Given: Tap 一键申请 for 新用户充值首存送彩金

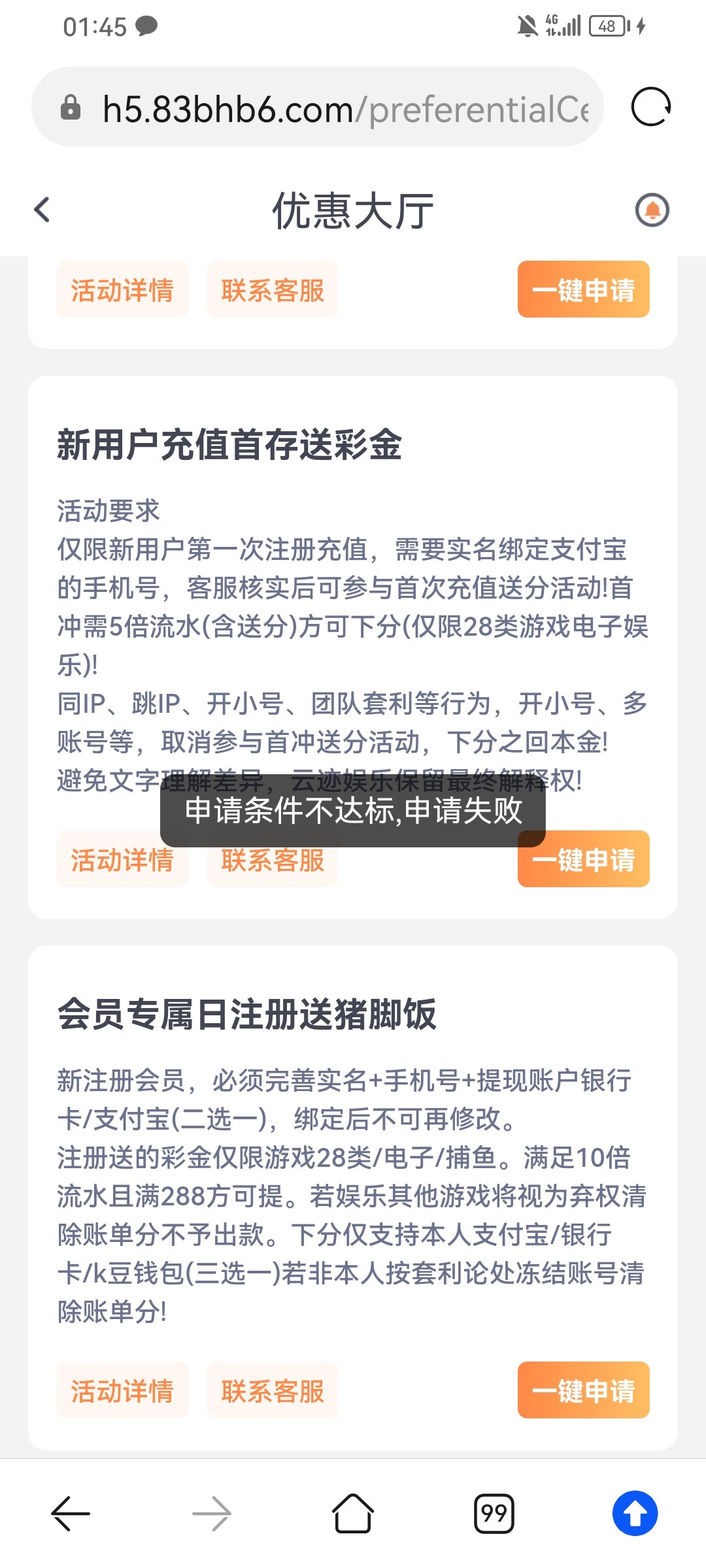Looking at the screenshot, I should click(x=584, y=859).
